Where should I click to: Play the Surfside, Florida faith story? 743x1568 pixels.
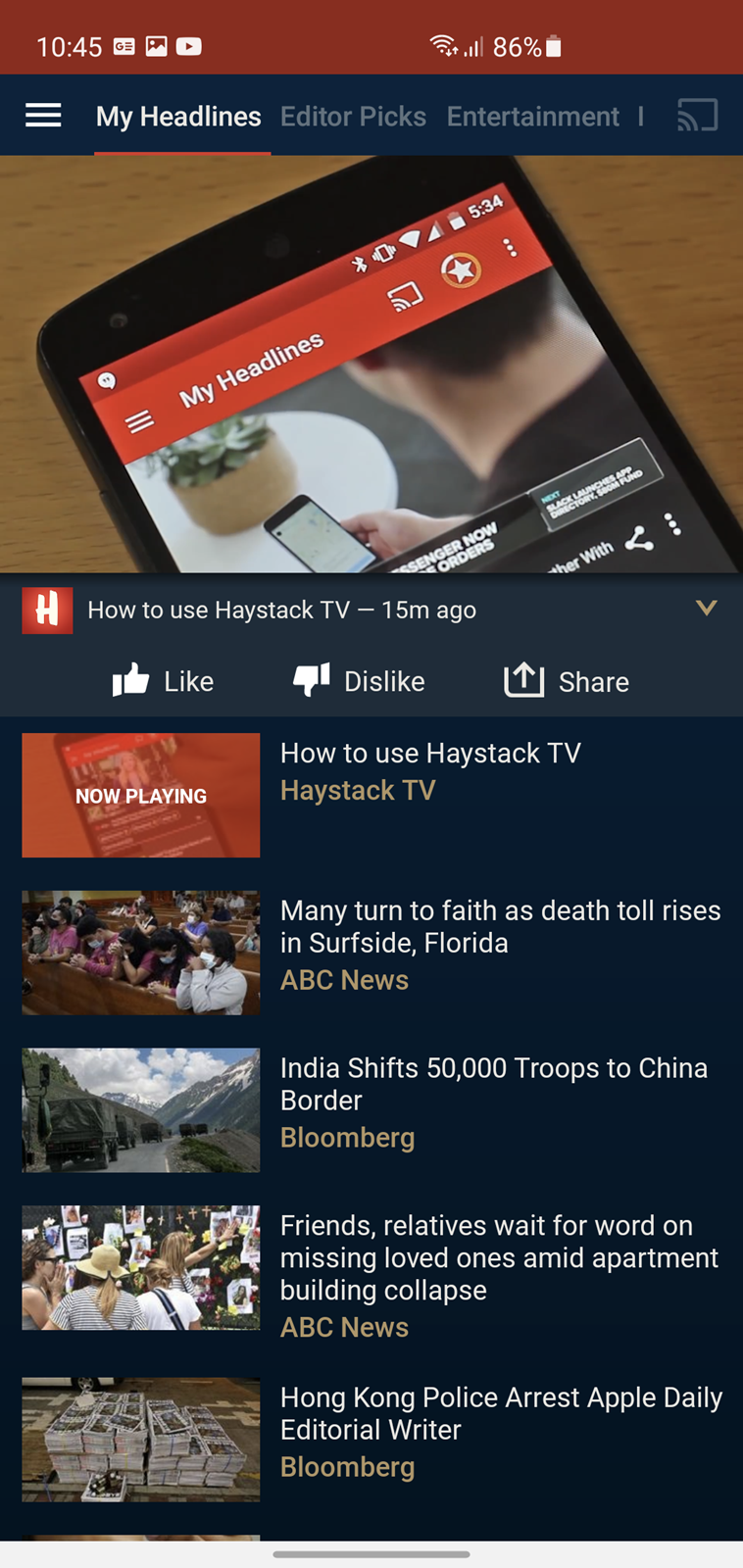point(371,953)
